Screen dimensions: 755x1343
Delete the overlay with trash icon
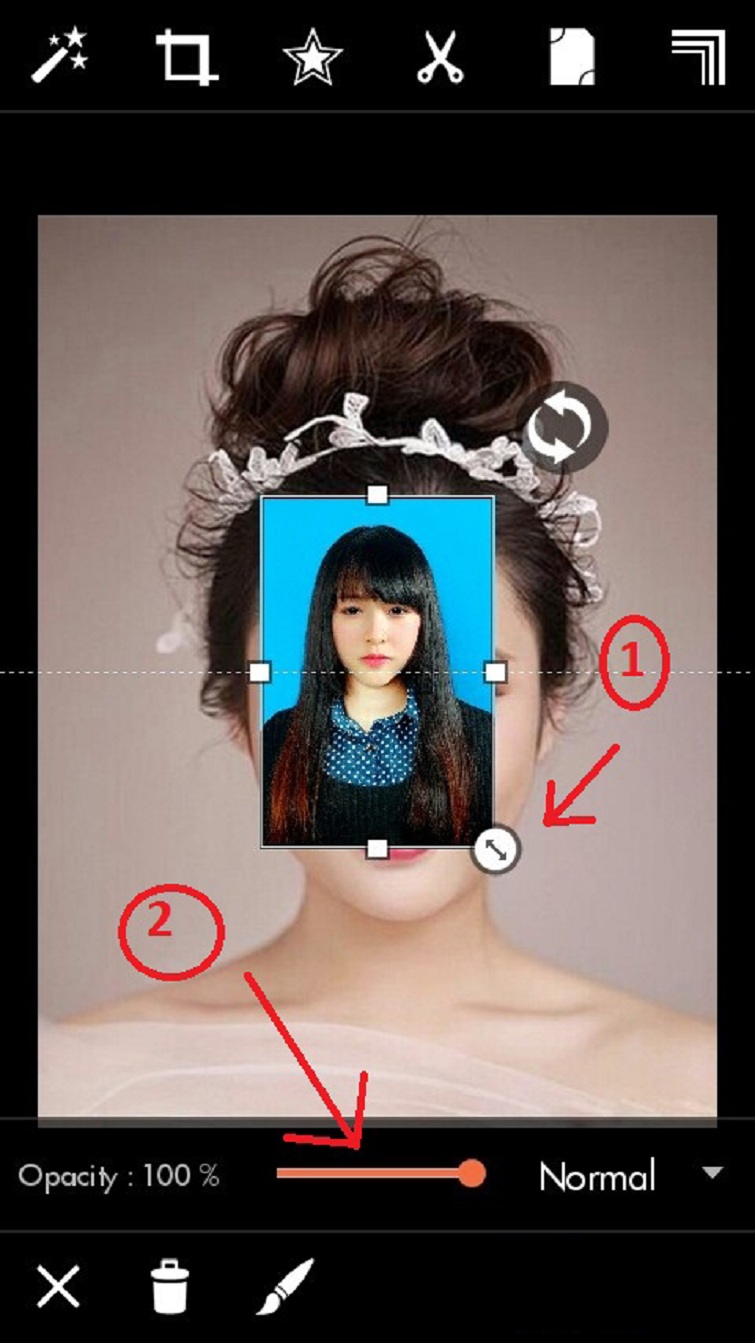tap(170, 1286)
